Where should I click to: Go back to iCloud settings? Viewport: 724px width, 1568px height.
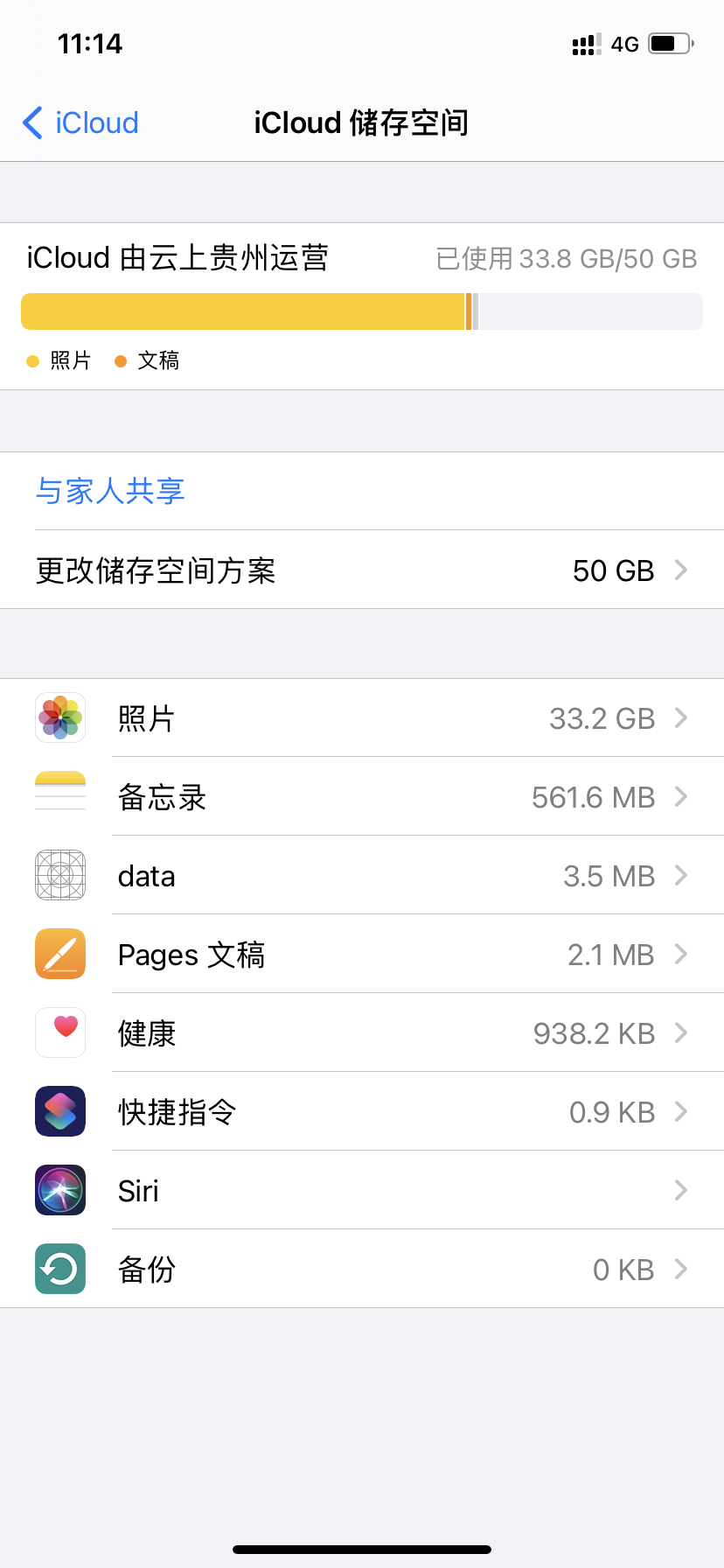[80, 123]
